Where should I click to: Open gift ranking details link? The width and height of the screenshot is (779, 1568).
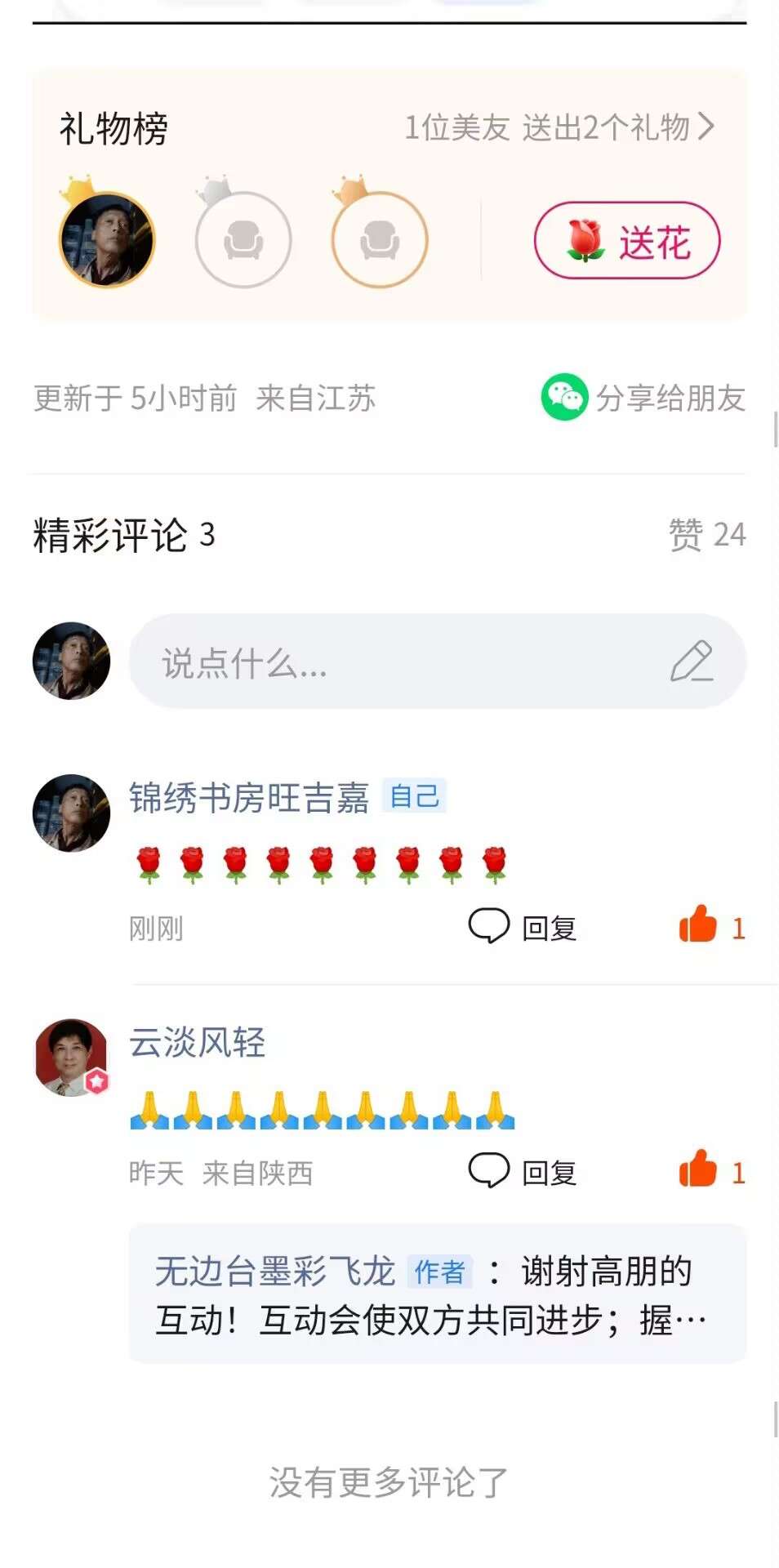coord(559,127)
